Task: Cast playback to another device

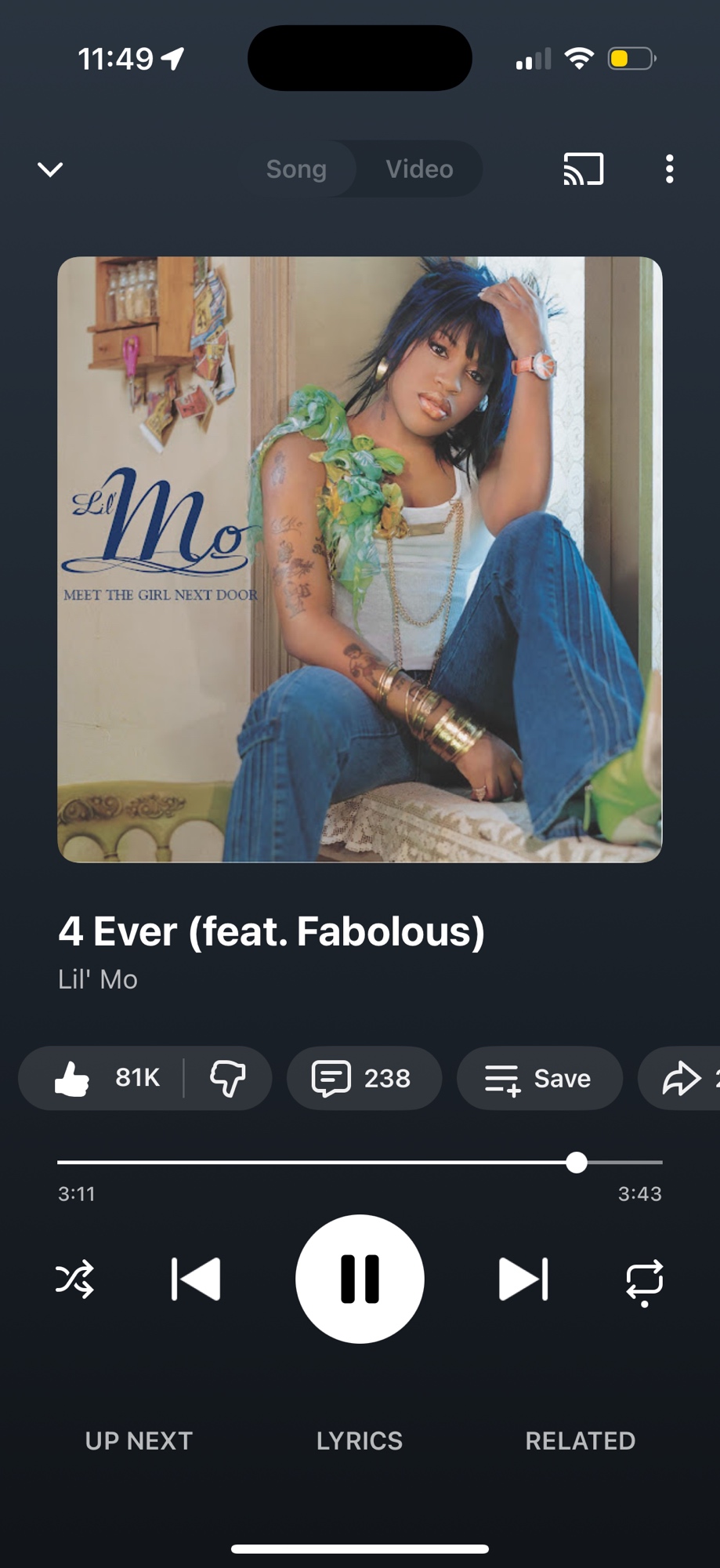Action: pos(583,169)
